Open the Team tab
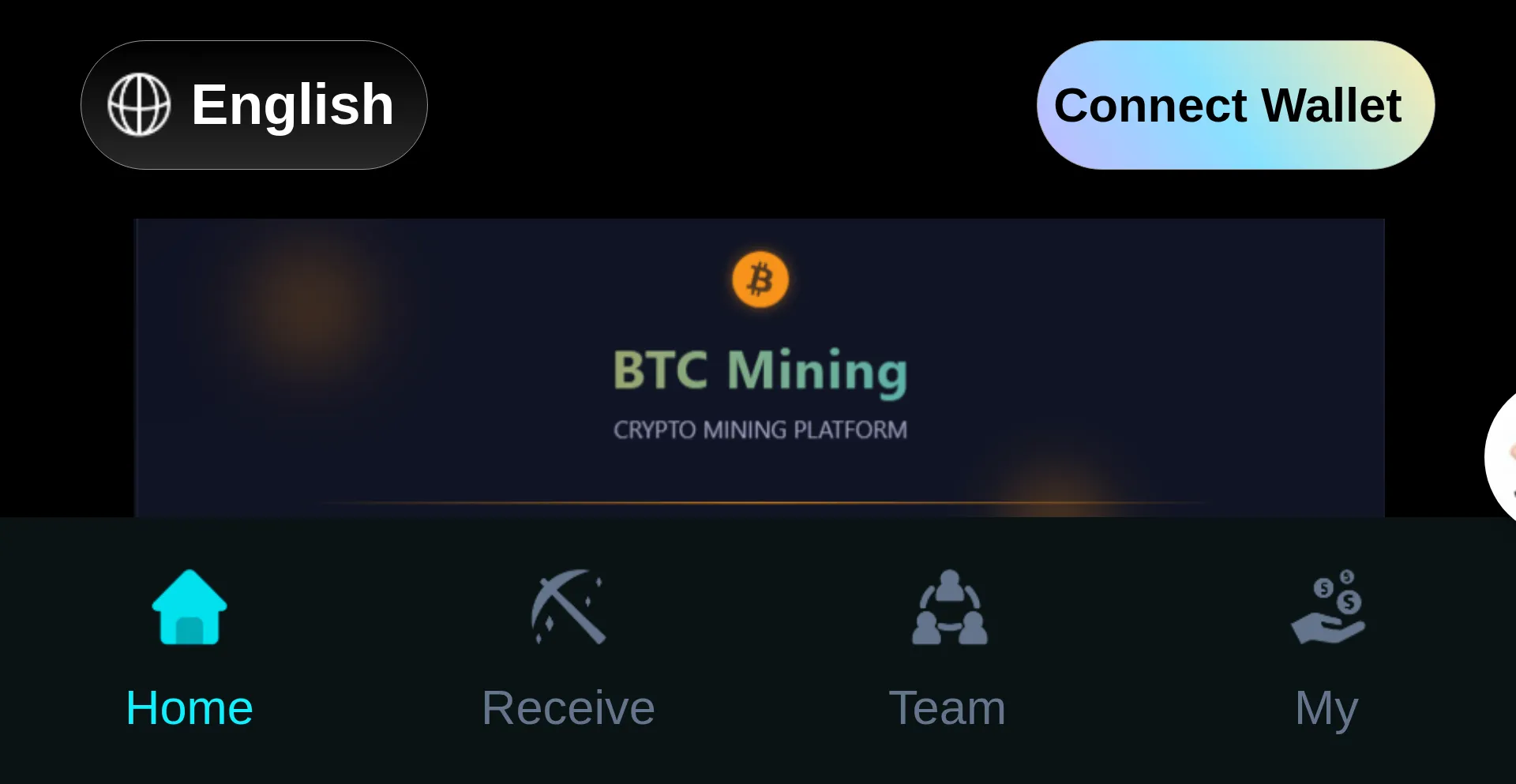This screenshot has height=784, width=1516. click(x=947, y=649)
